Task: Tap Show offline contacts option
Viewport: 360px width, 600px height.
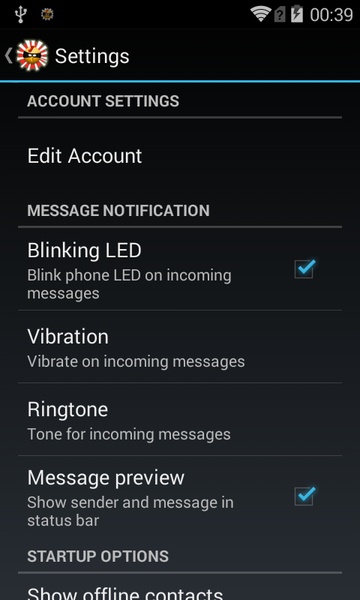Action: pyautogui.click(x=180, y=587)
